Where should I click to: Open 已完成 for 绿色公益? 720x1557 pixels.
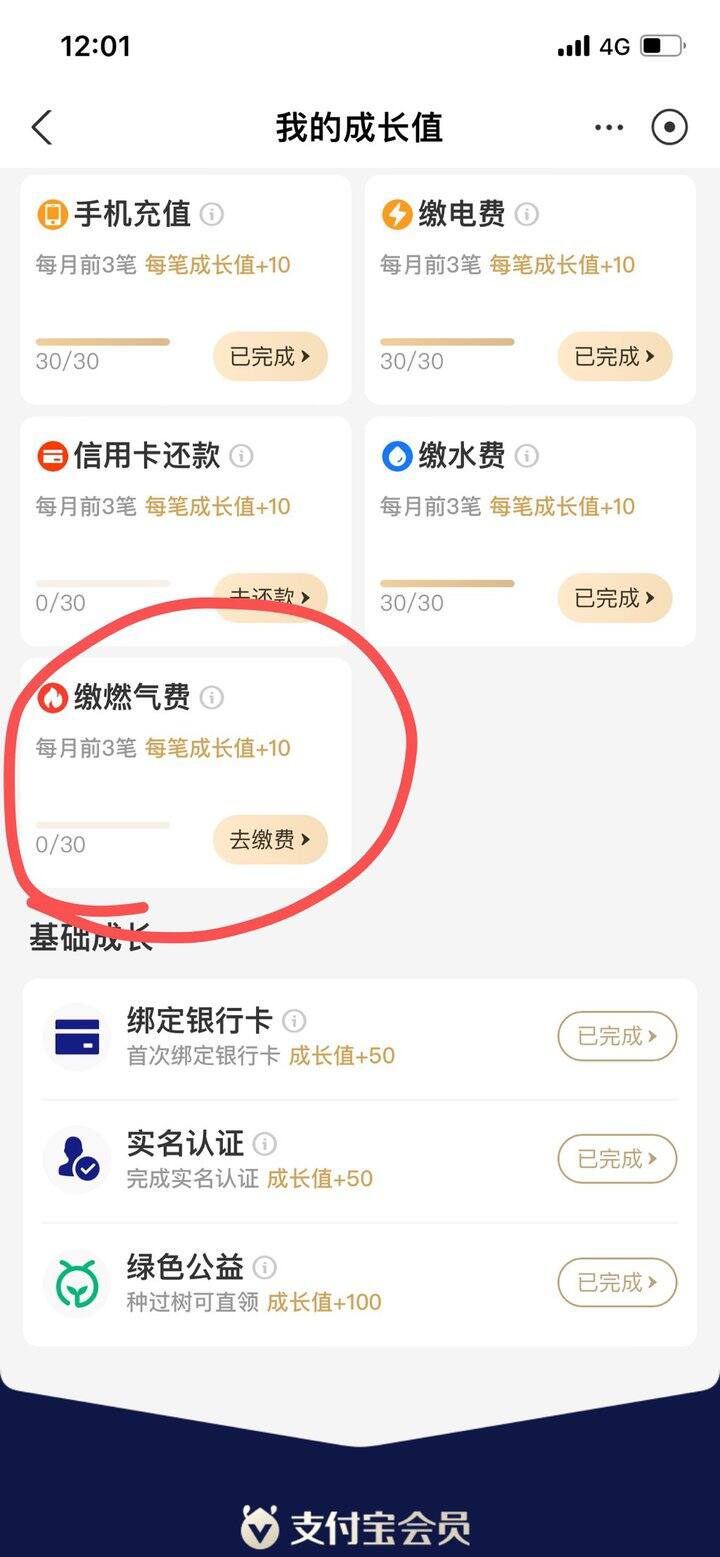617,1282
